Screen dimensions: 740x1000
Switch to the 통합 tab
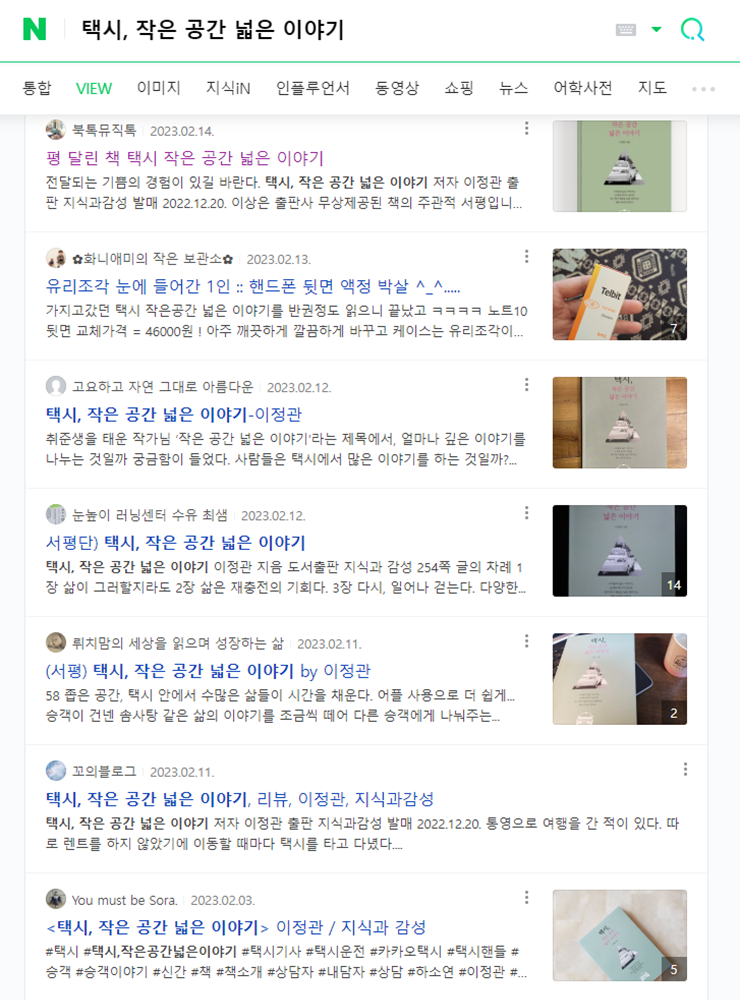(x=37, y=88)
